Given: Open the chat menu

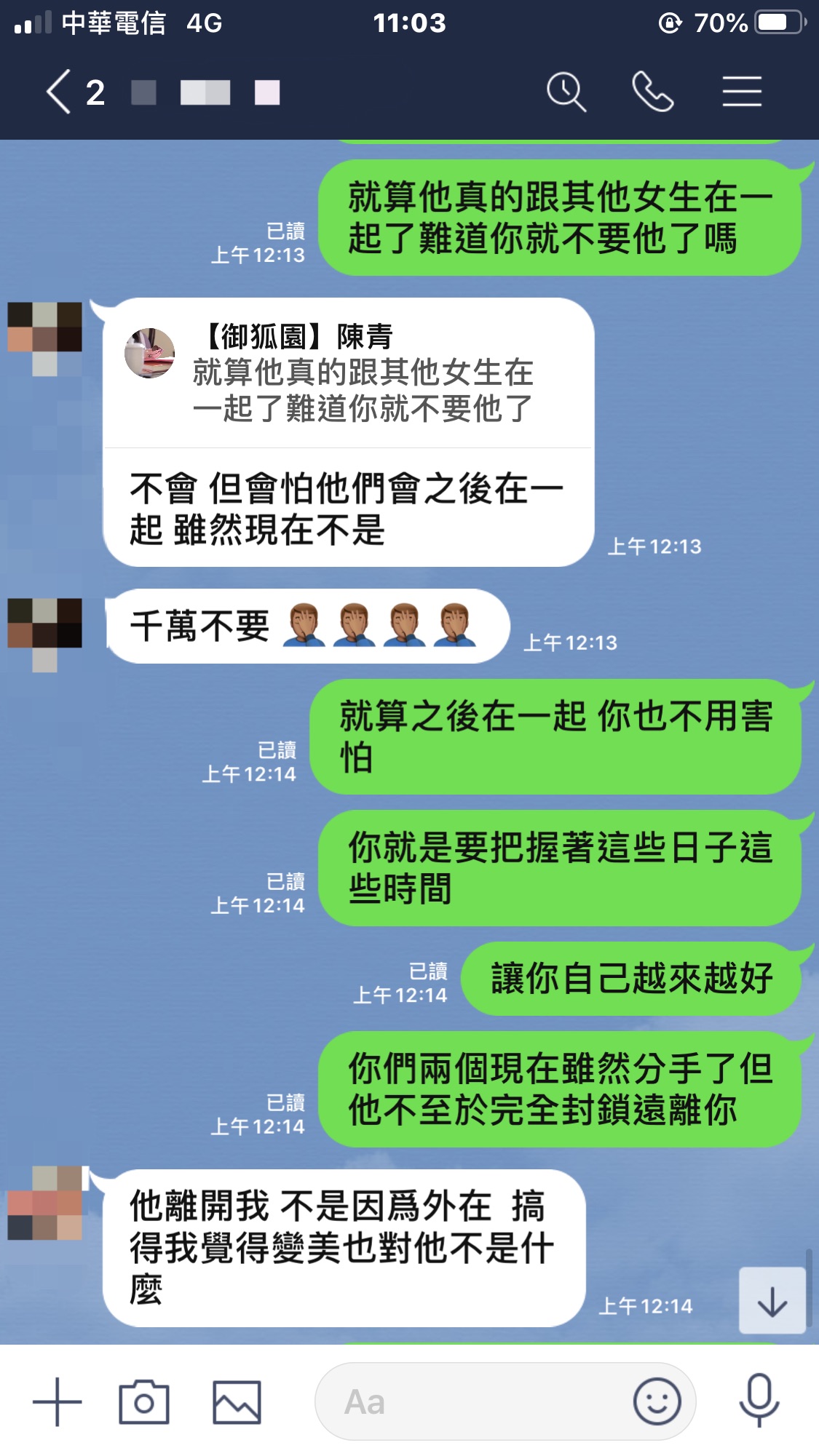Looking at the screenshot, I should (x=742, y=92).
